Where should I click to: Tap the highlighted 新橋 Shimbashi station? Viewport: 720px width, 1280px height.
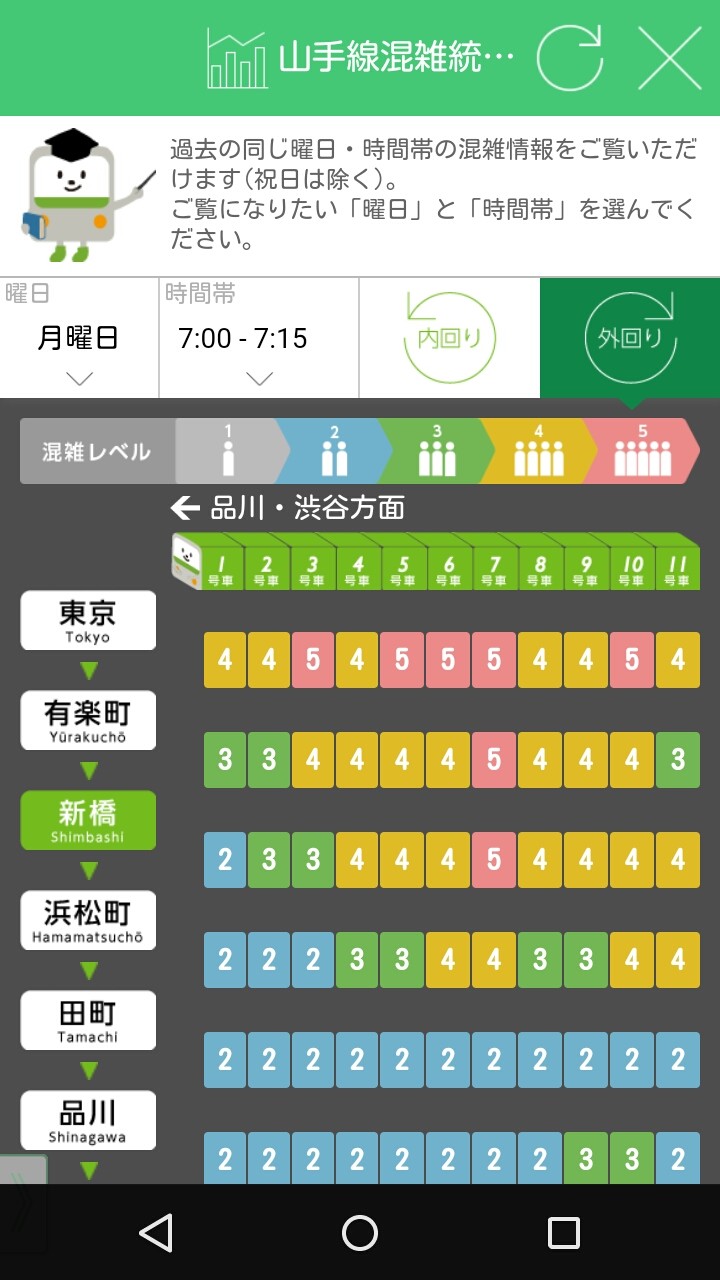tap(88, 820)
